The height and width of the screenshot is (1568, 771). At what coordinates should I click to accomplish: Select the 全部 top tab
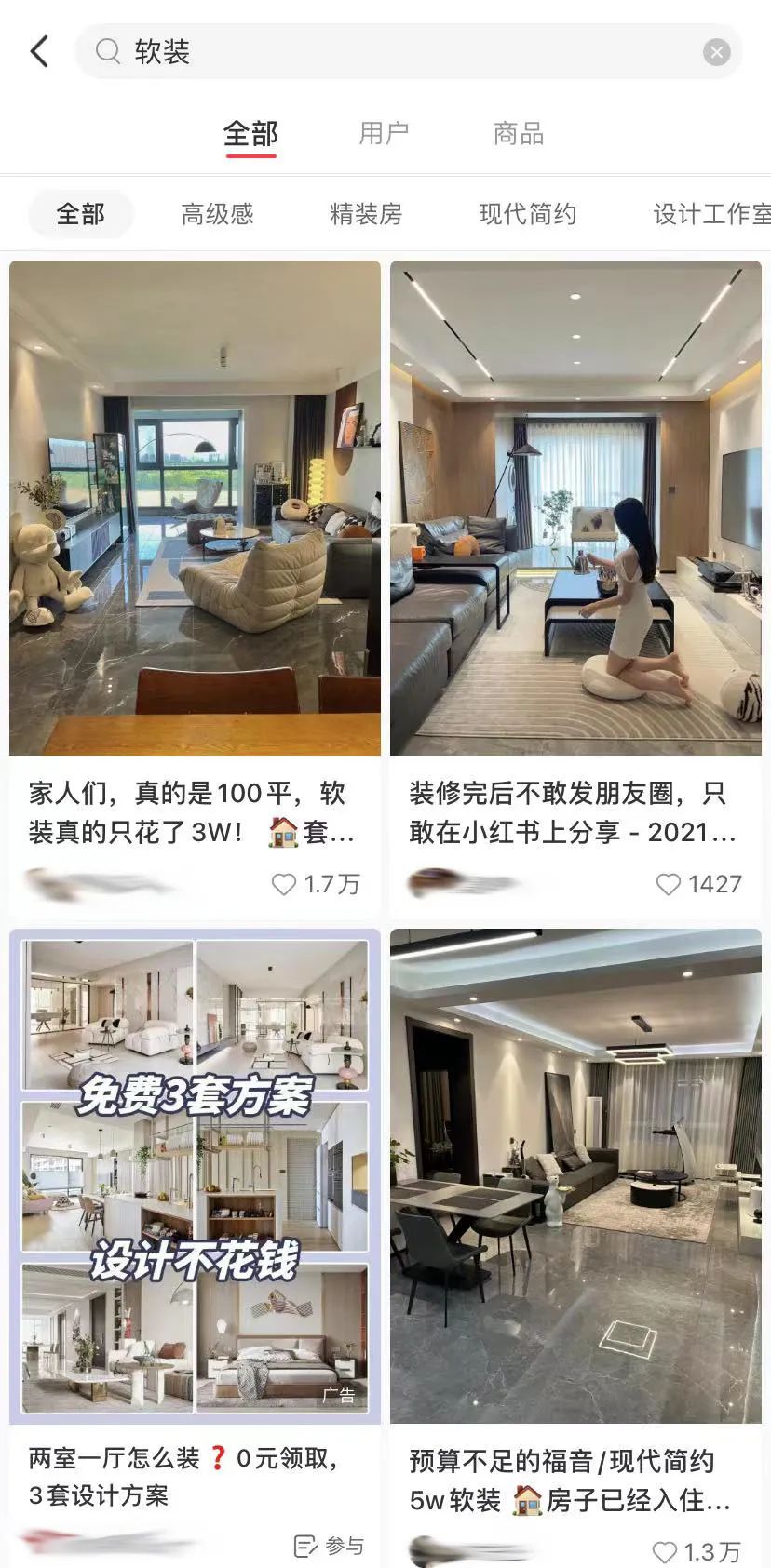coord(250,133)
